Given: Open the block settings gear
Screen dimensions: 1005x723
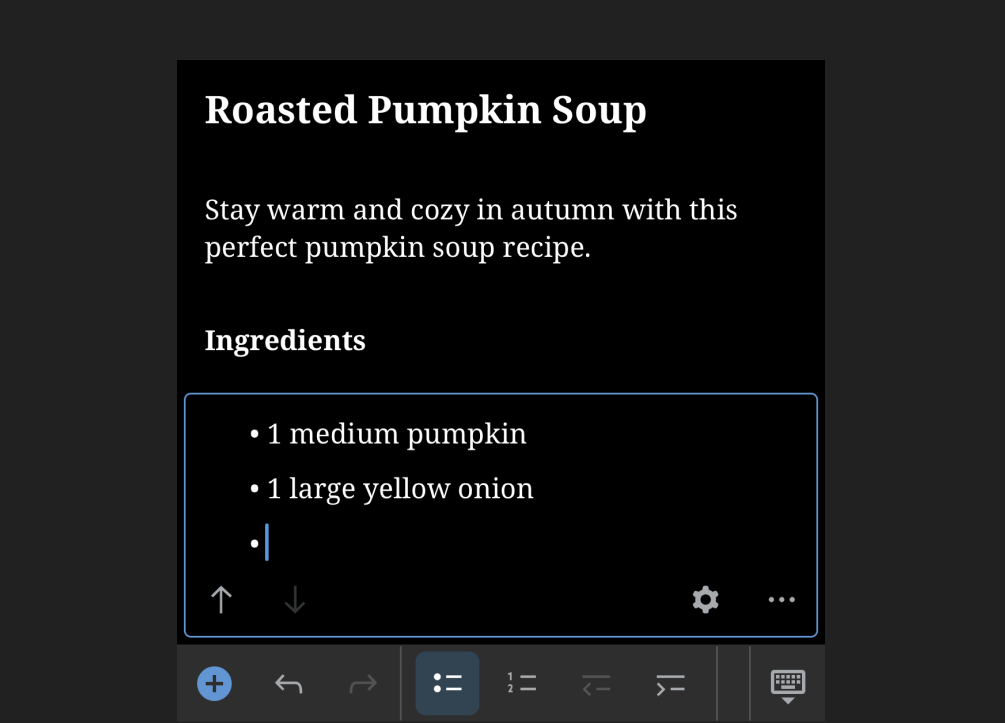Looking at the screenshot, I should click(706, 600).
